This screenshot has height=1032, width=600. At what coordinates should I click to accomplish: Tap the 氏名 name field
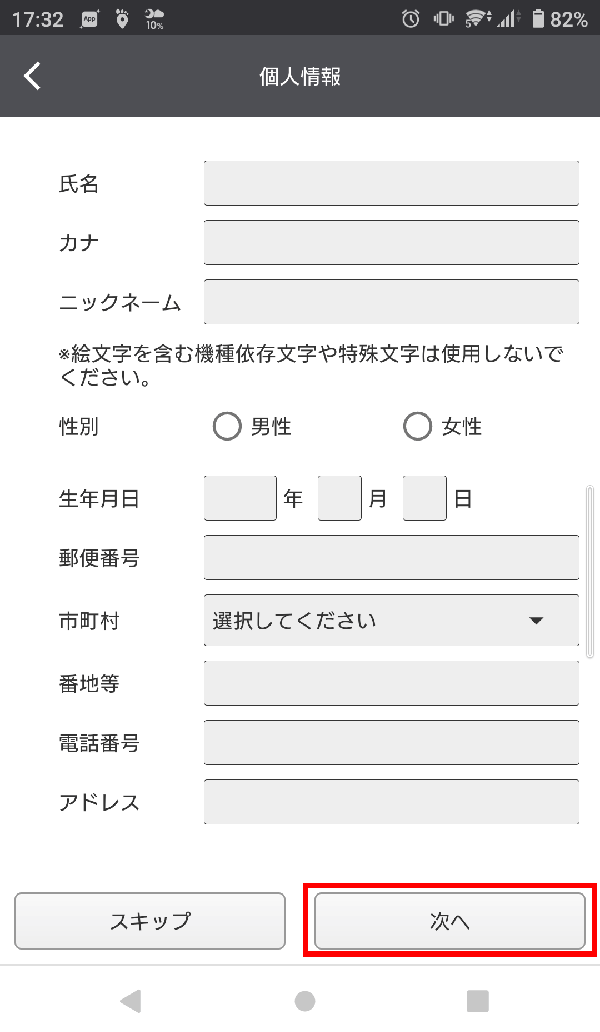click(x=391, y=183)
